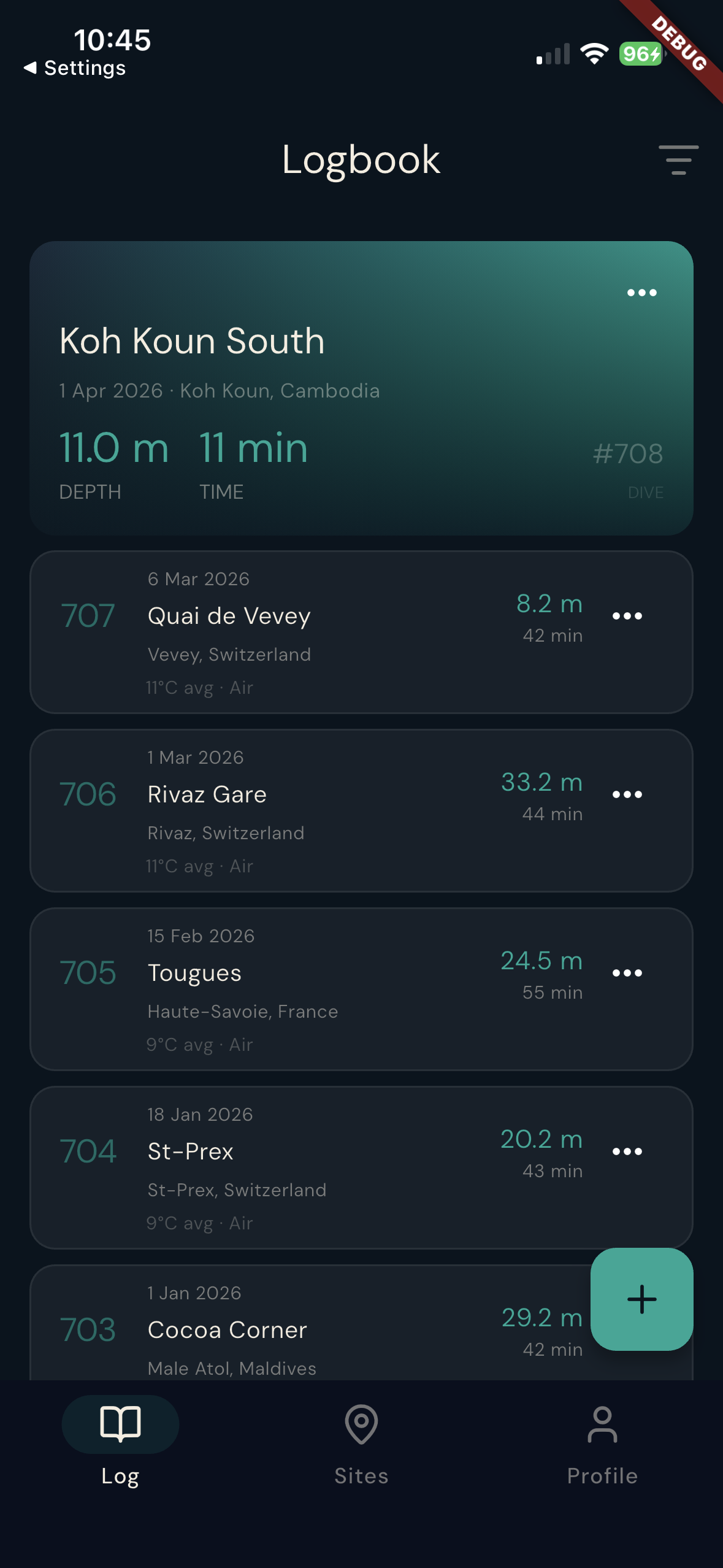
Task: Add a new dive with the plus button
Action: pyautogui.click(x=641, y=1299)
